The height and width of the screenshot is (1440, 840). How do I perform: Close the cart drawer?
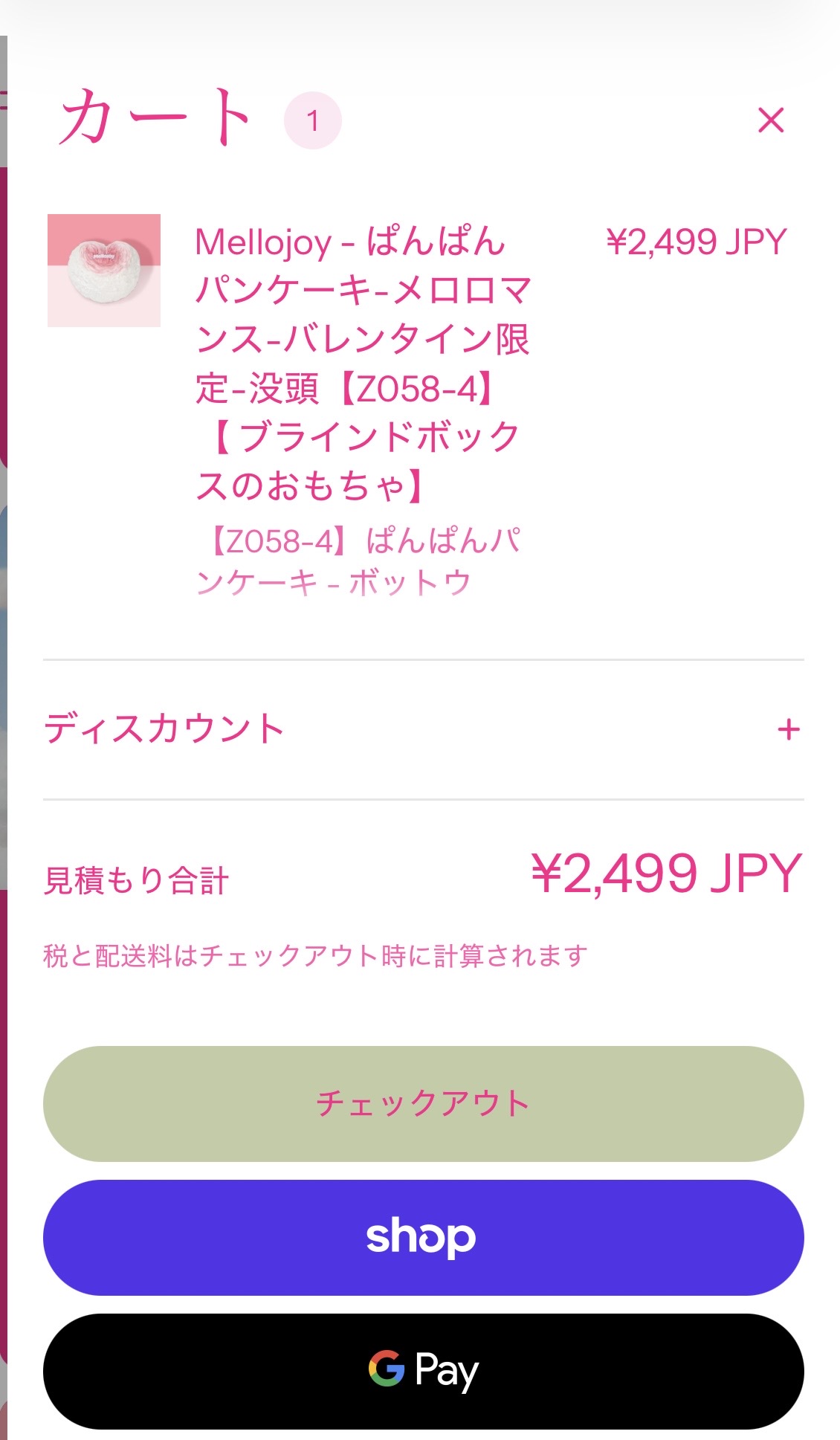coord(771,120)
